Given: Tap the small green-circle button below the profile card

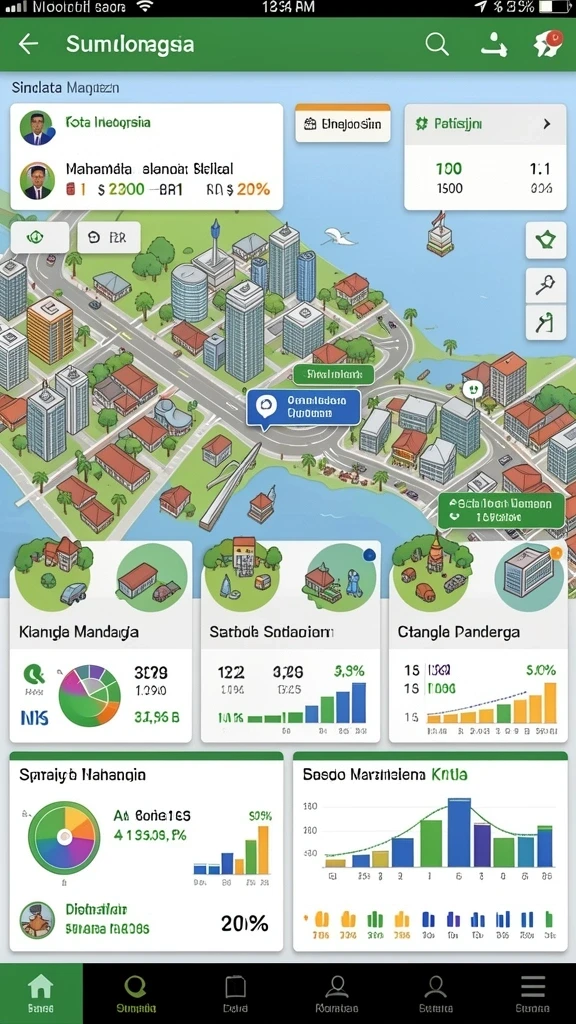Looking at the screenshot, I should click(x=40, y=238).
